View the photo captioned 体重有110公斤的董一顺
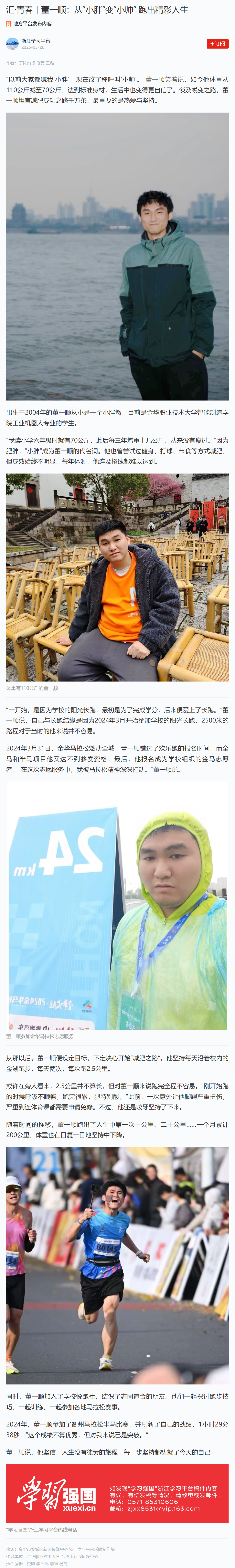 point(117,577)
